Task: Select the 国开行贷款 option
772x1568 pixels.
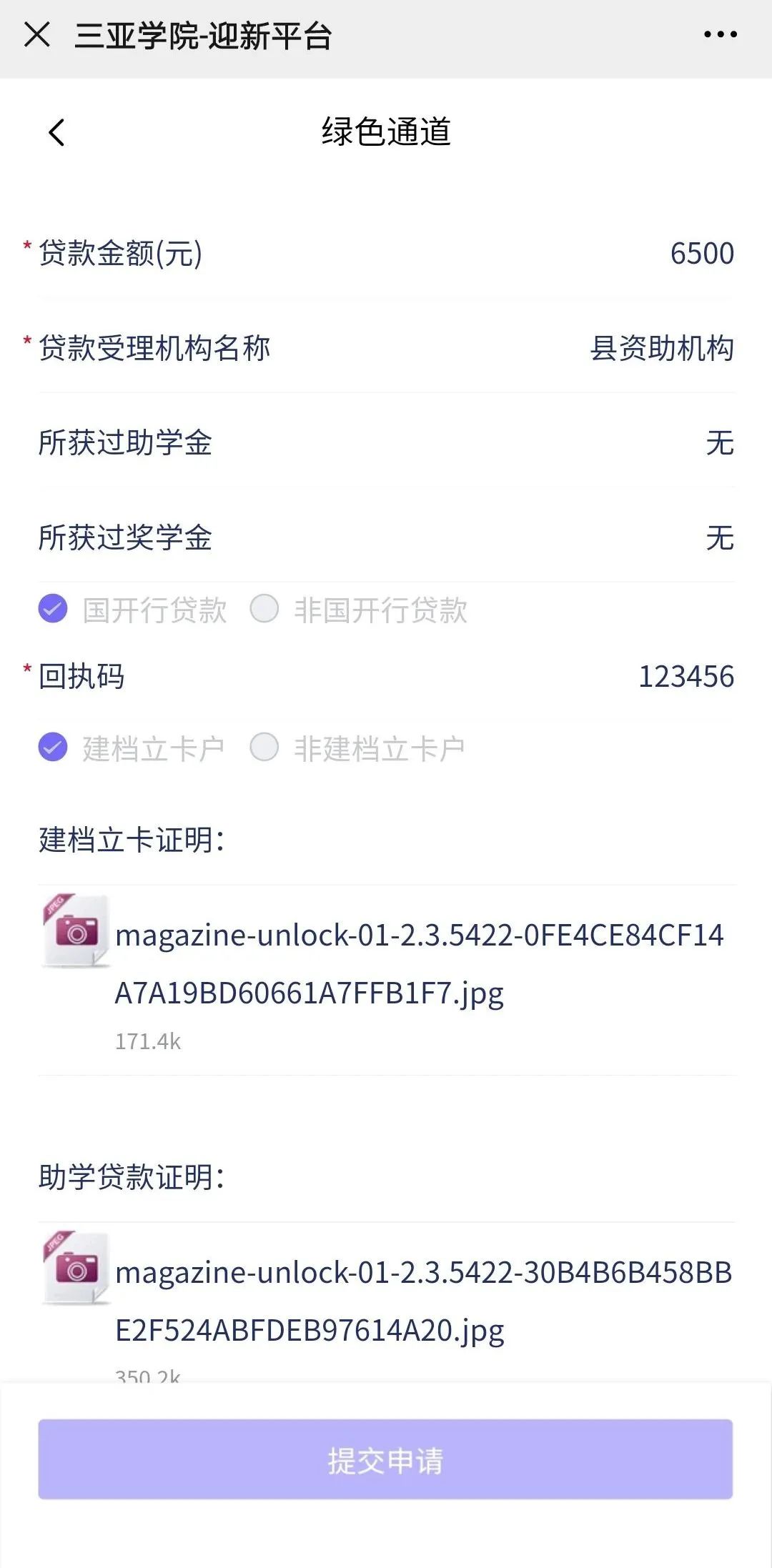Action: 53,610
